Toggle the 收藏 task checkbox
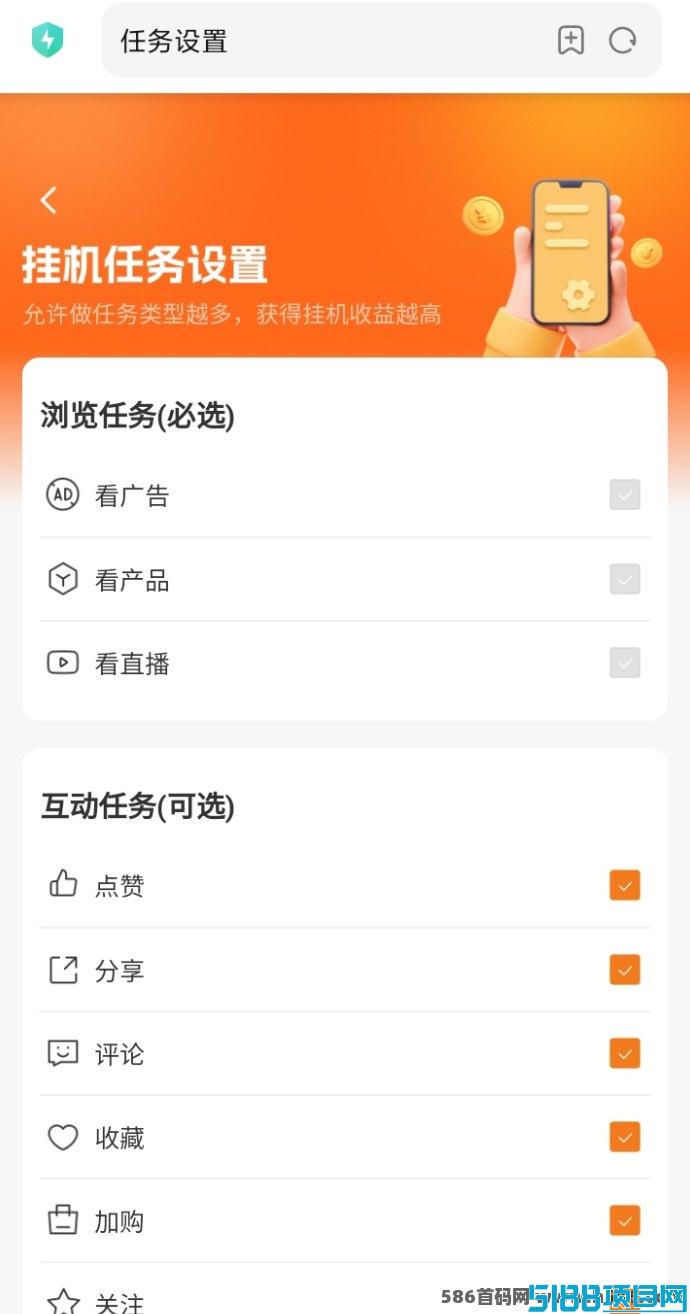 pyautogui.click(x=625, y=1137)
